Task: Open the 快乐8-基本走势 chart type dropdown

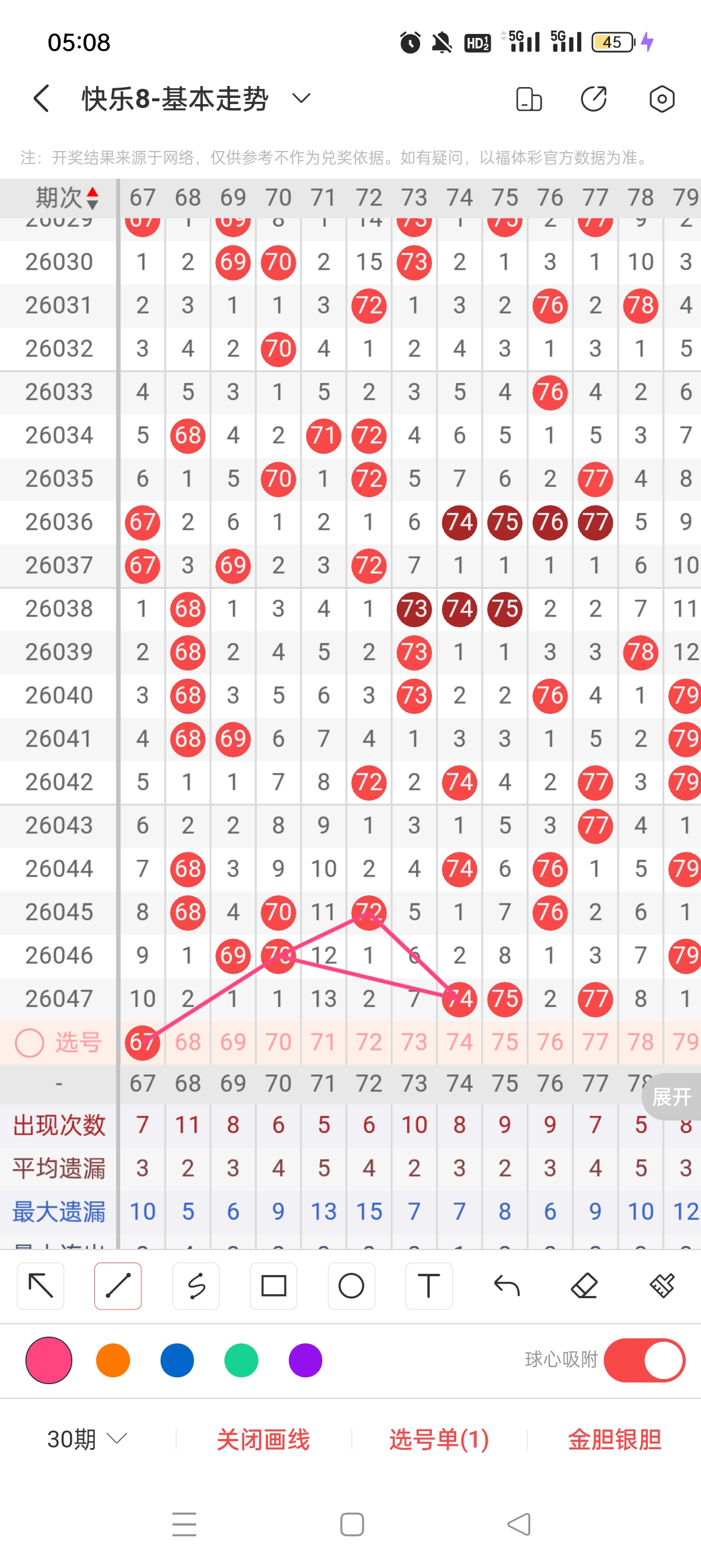Action: tap(301, 98)
